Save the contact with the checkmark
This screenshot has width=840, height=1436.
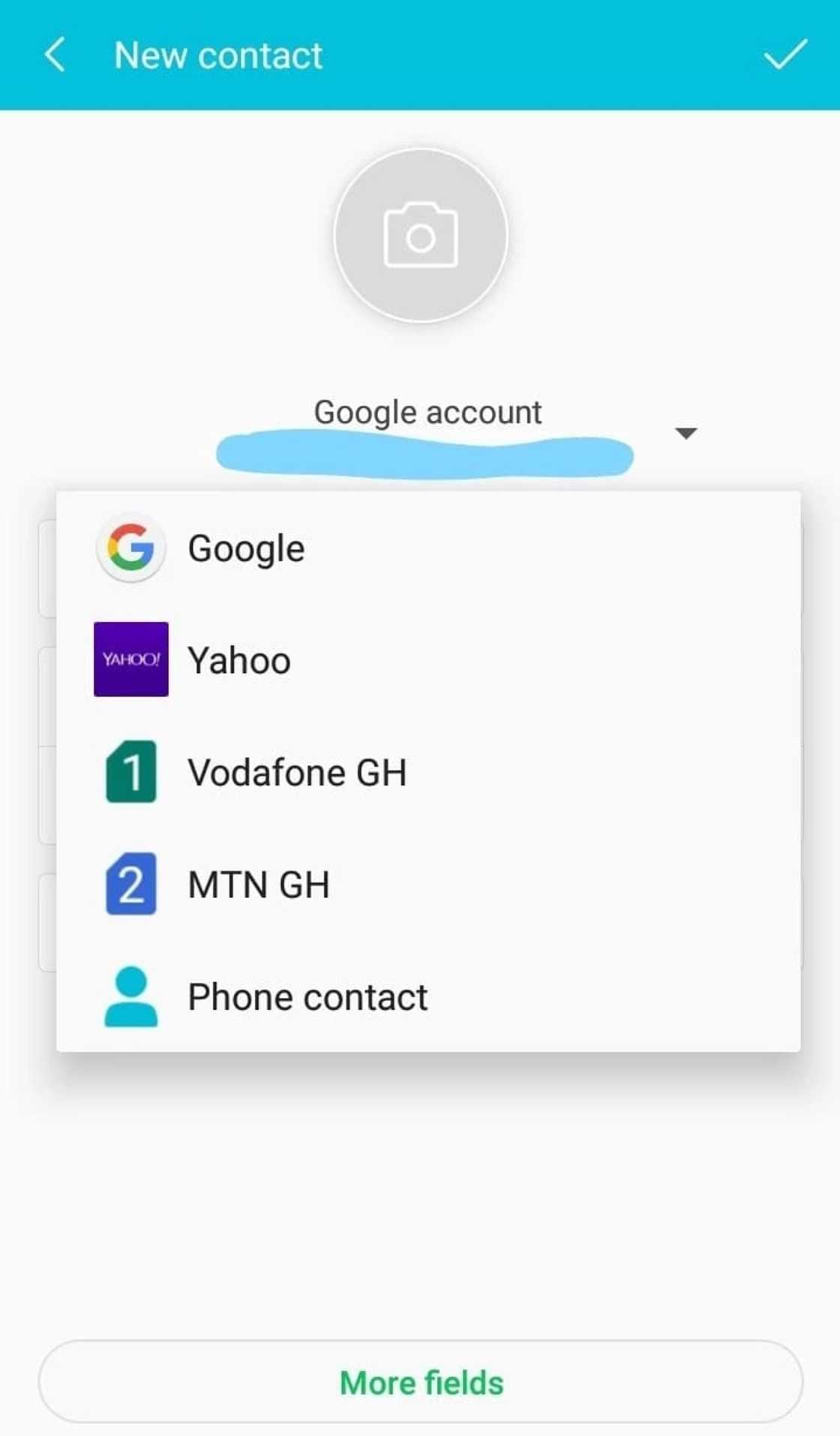(x=785, y=55)
